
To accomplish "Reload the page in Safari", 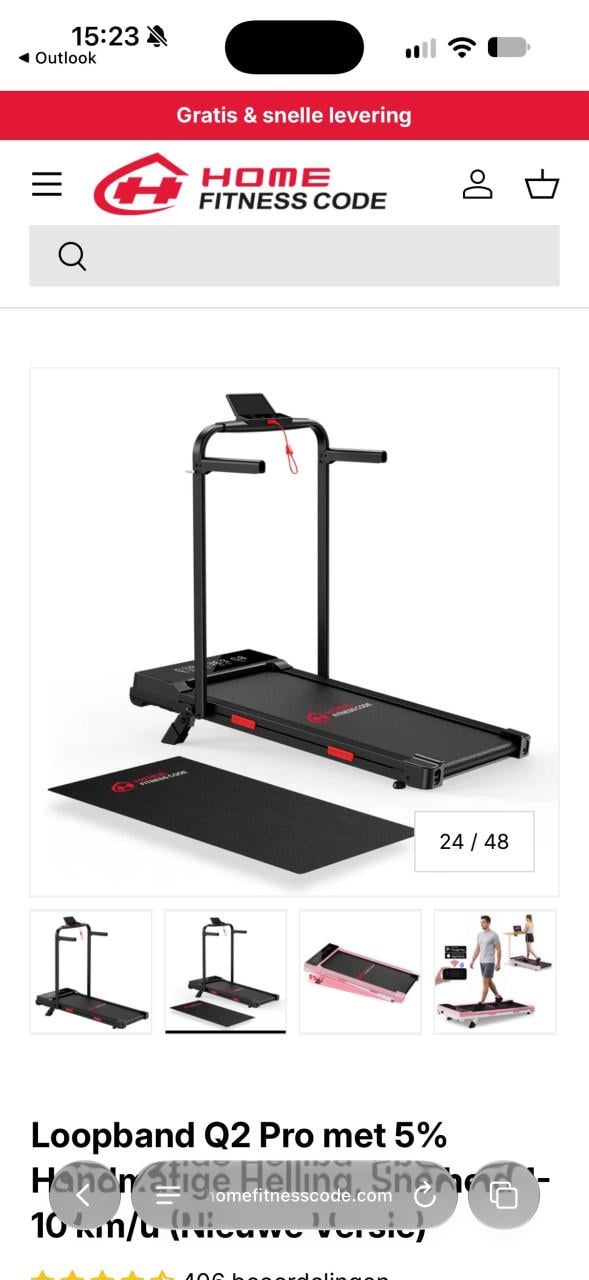I will coord(425,1195).
